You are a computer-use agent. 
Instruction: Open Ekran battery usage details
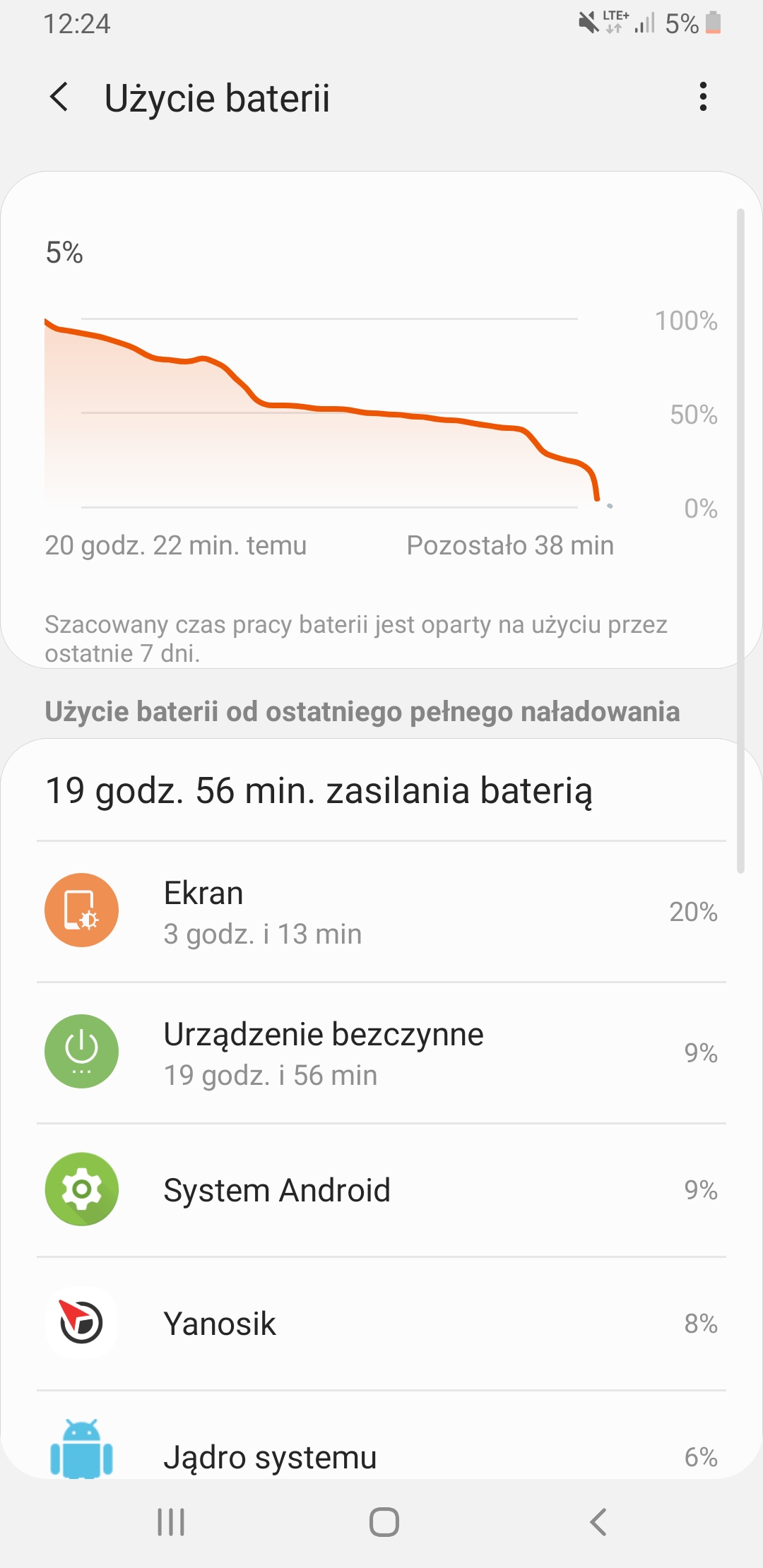[381, 912]
